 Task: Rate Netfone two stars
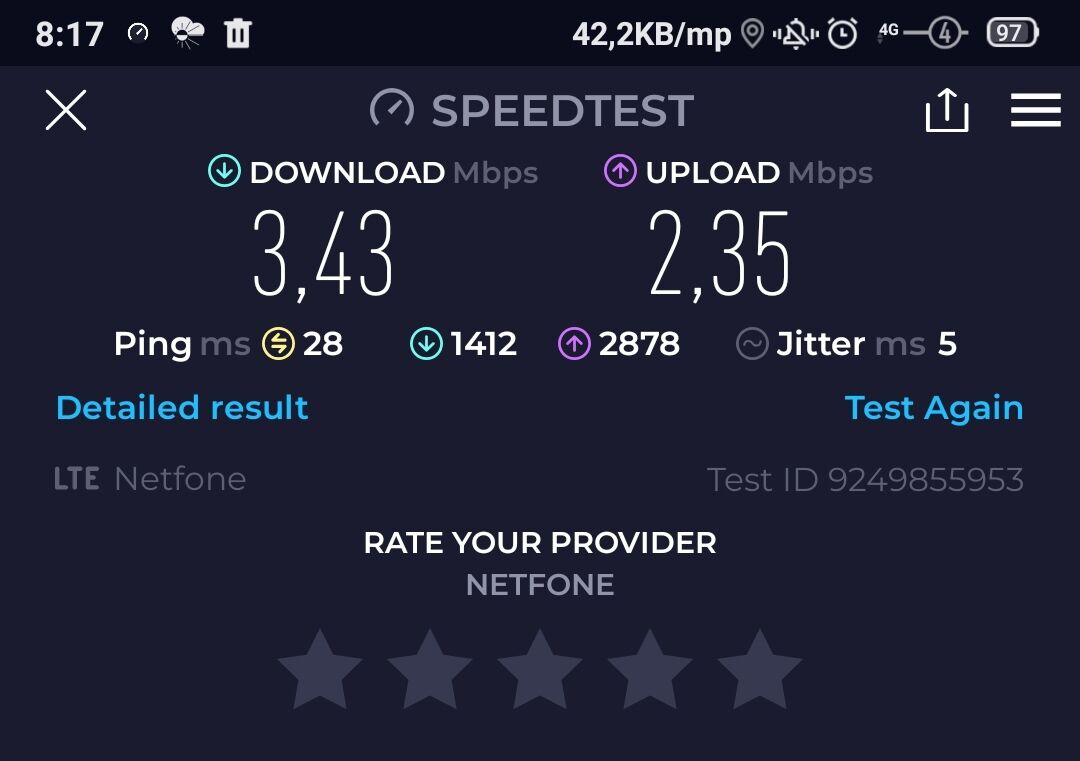[x=430, y=670]
